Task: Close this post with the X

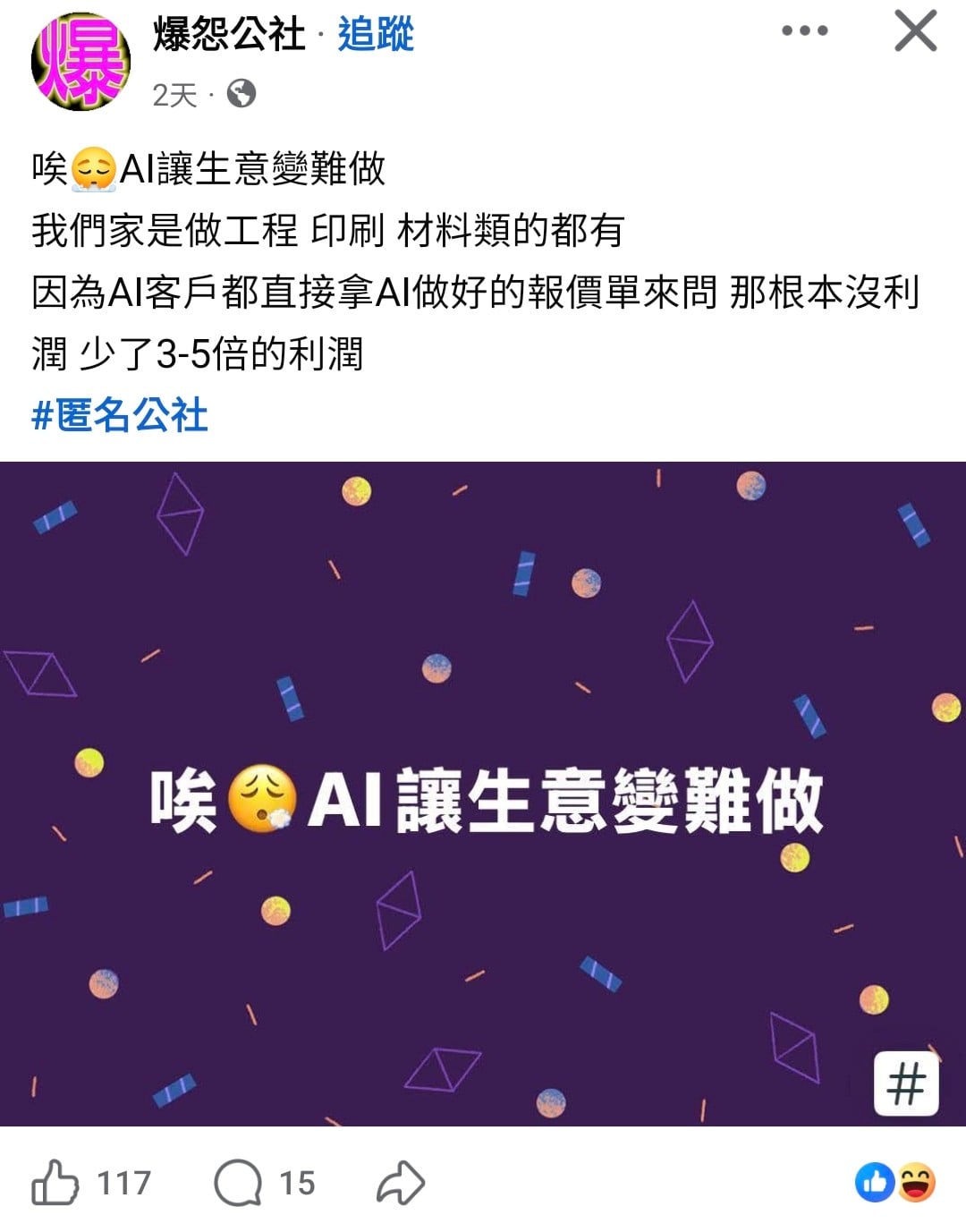Action: point(915,31)
